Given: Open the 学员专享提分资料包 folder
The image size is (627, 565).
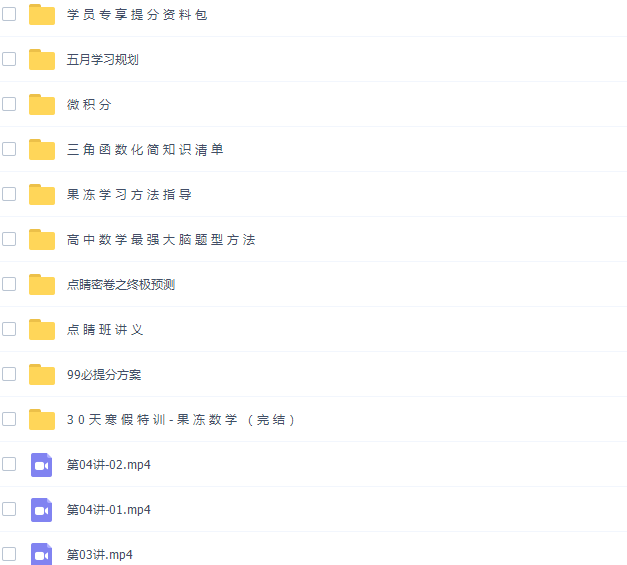Looking at the screenshot, I should 136,15.
